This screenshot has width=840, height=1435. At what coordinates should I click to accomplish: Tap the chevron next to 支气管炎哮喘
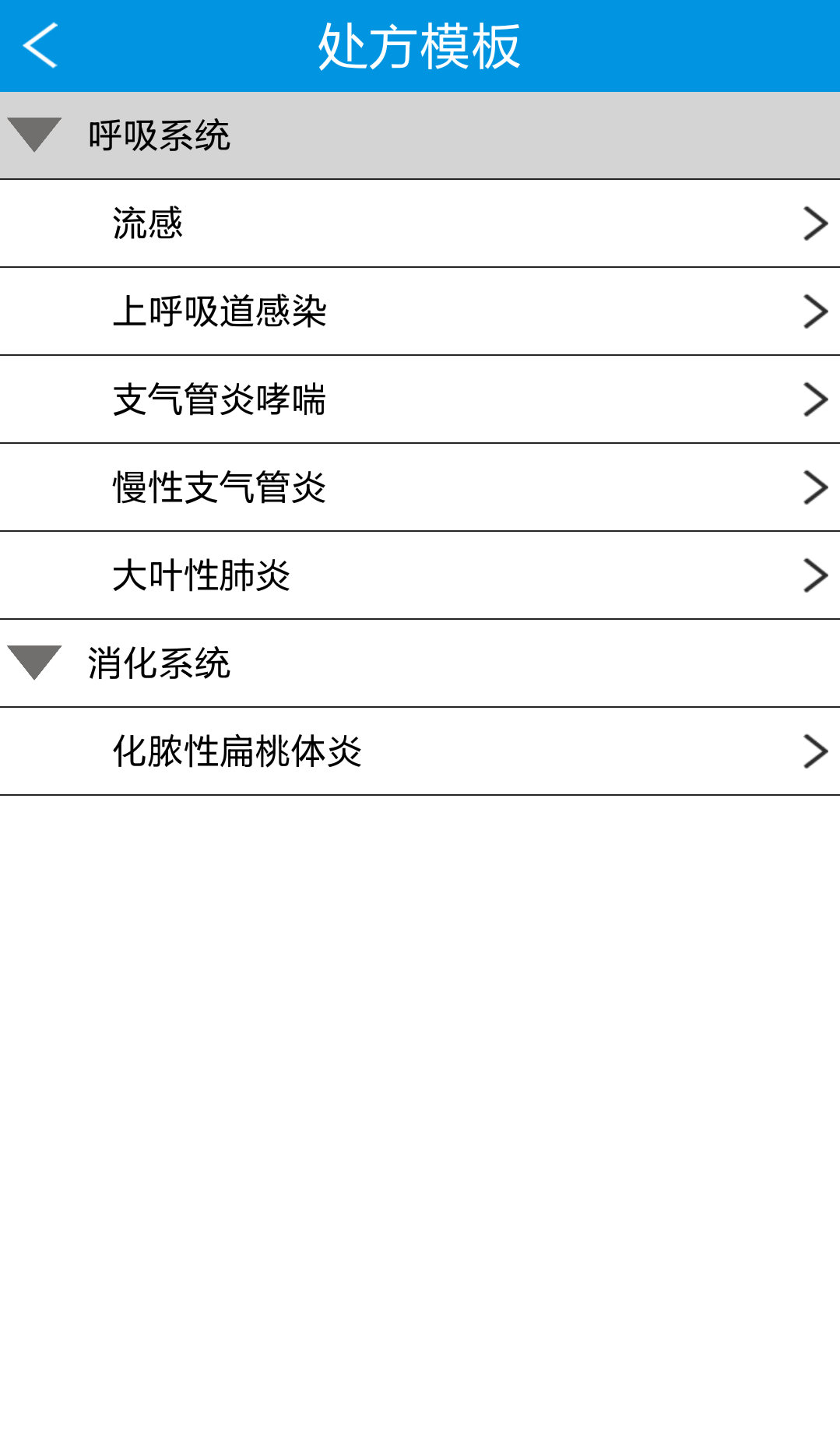(x=814, y=399)
